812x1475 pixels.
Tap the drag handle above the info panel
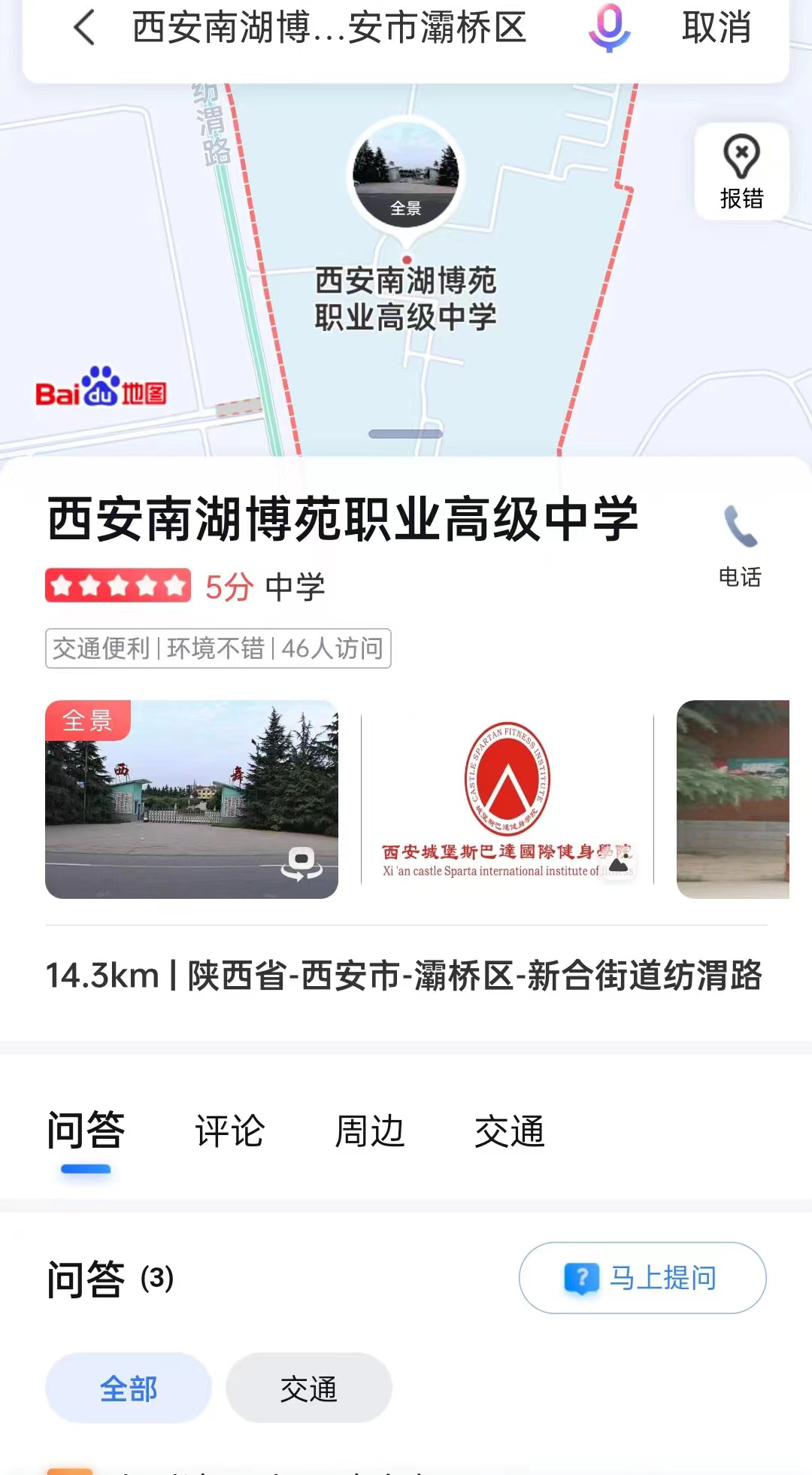pyautogui.click(x=405, y=434)
